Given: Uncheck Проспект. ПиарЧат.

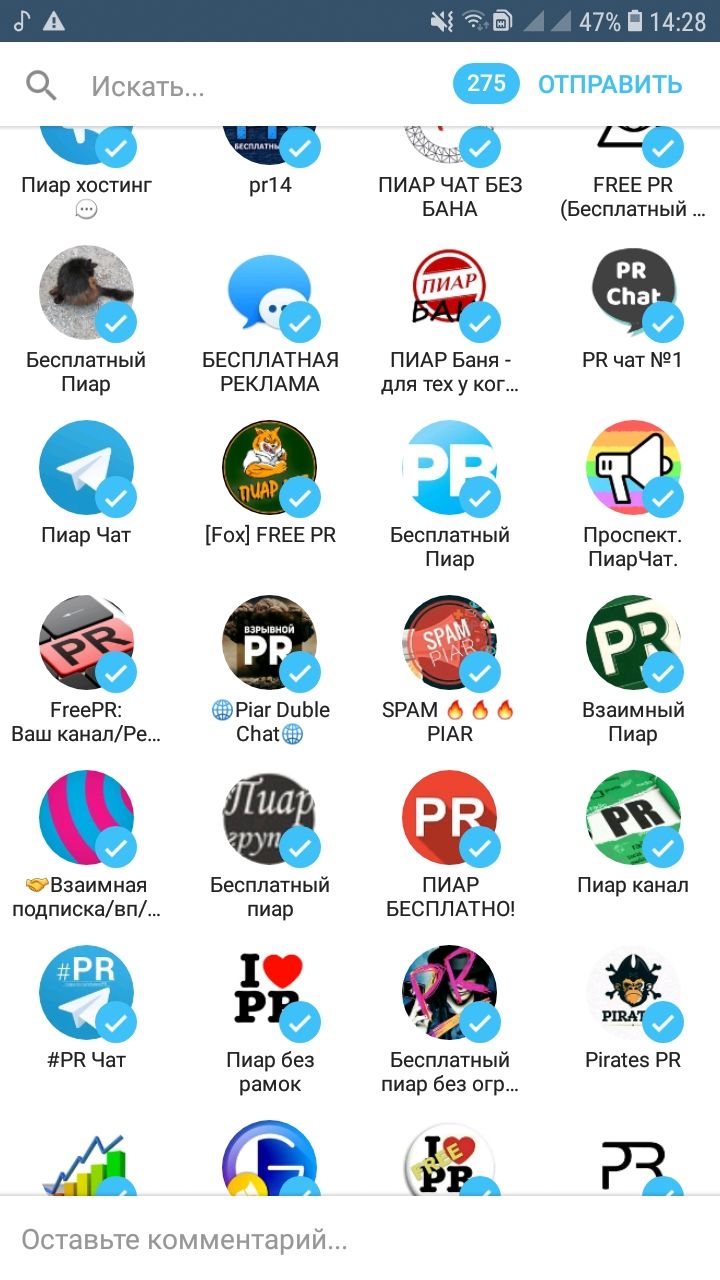Looking at the screenshot, I should tap(633, 468).
